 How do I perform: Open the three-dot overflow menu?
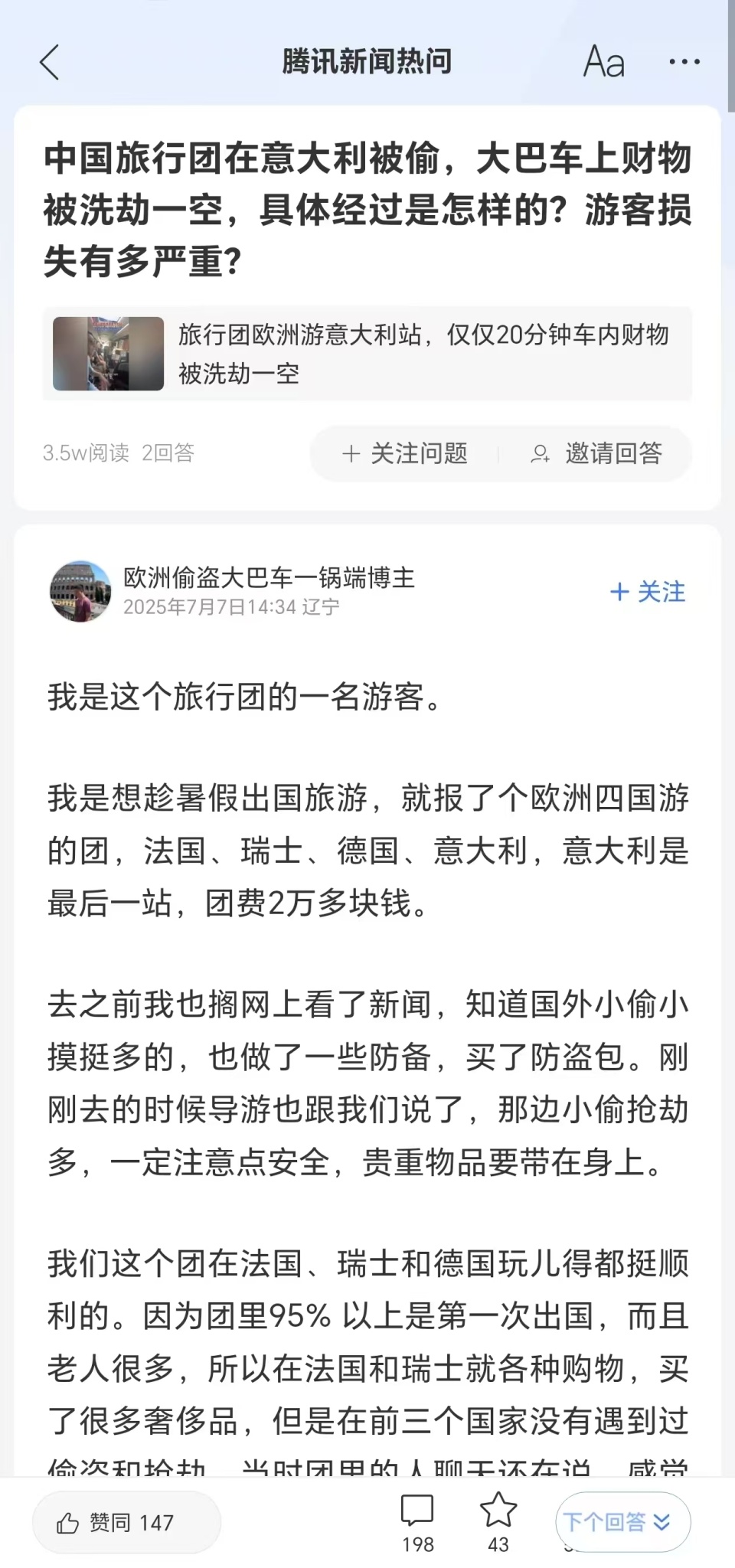(684, 62)
